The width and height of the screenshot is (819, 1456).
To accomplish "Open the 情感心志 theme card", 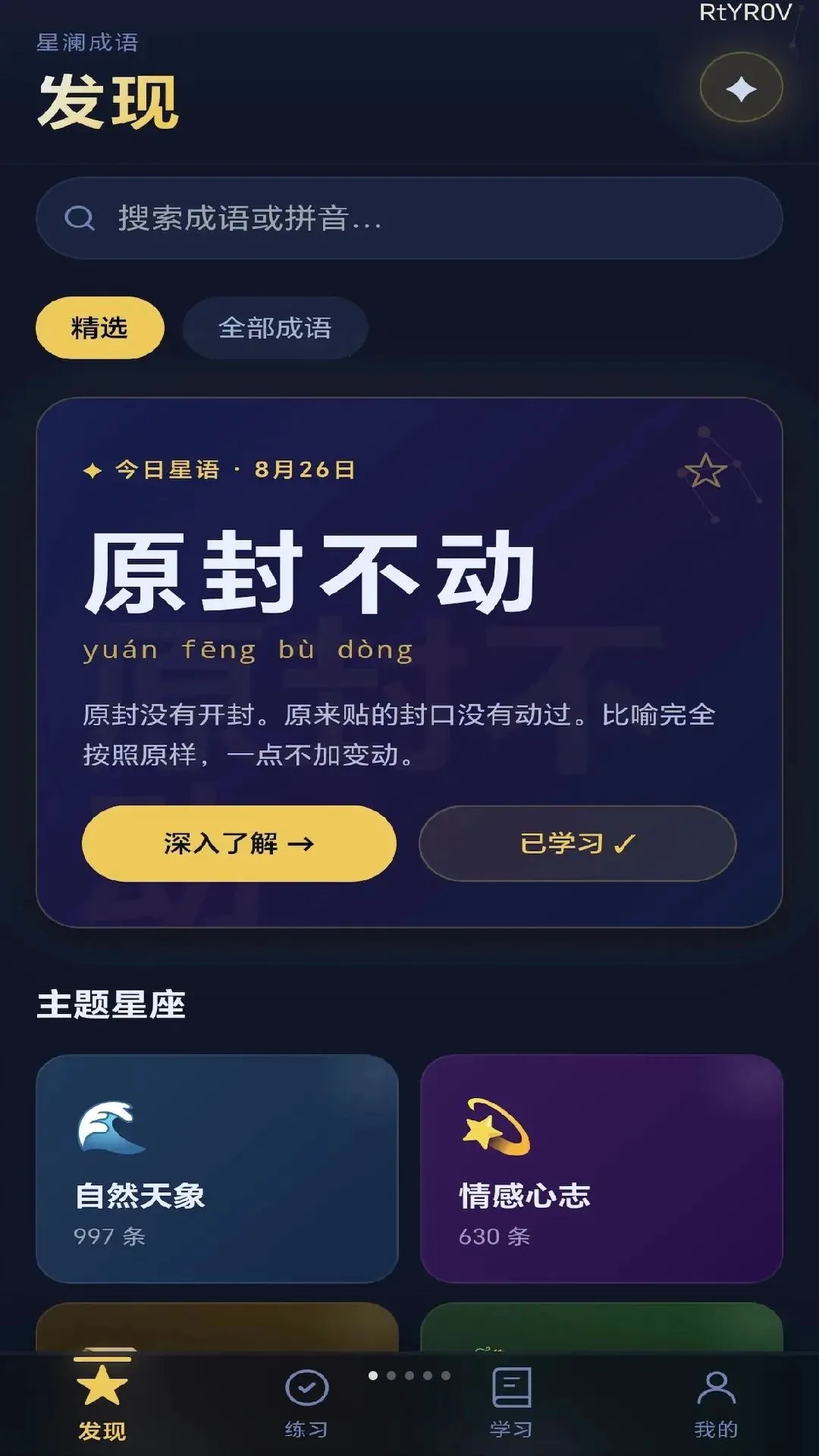I will click(601, 1169).
